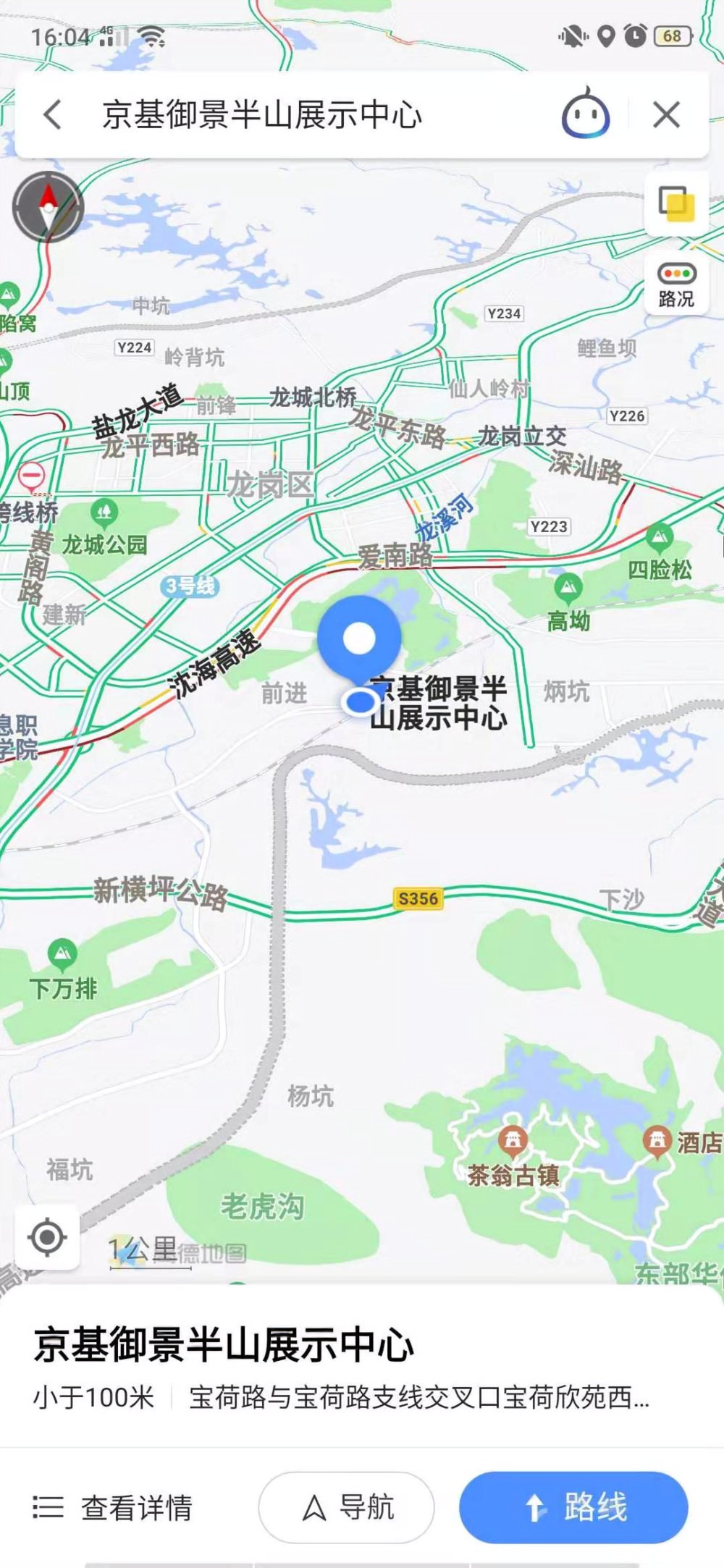Tap the compass to reset map orientation
The image size is (724, 1568).
pyautogui.click(x=49, y=207)
